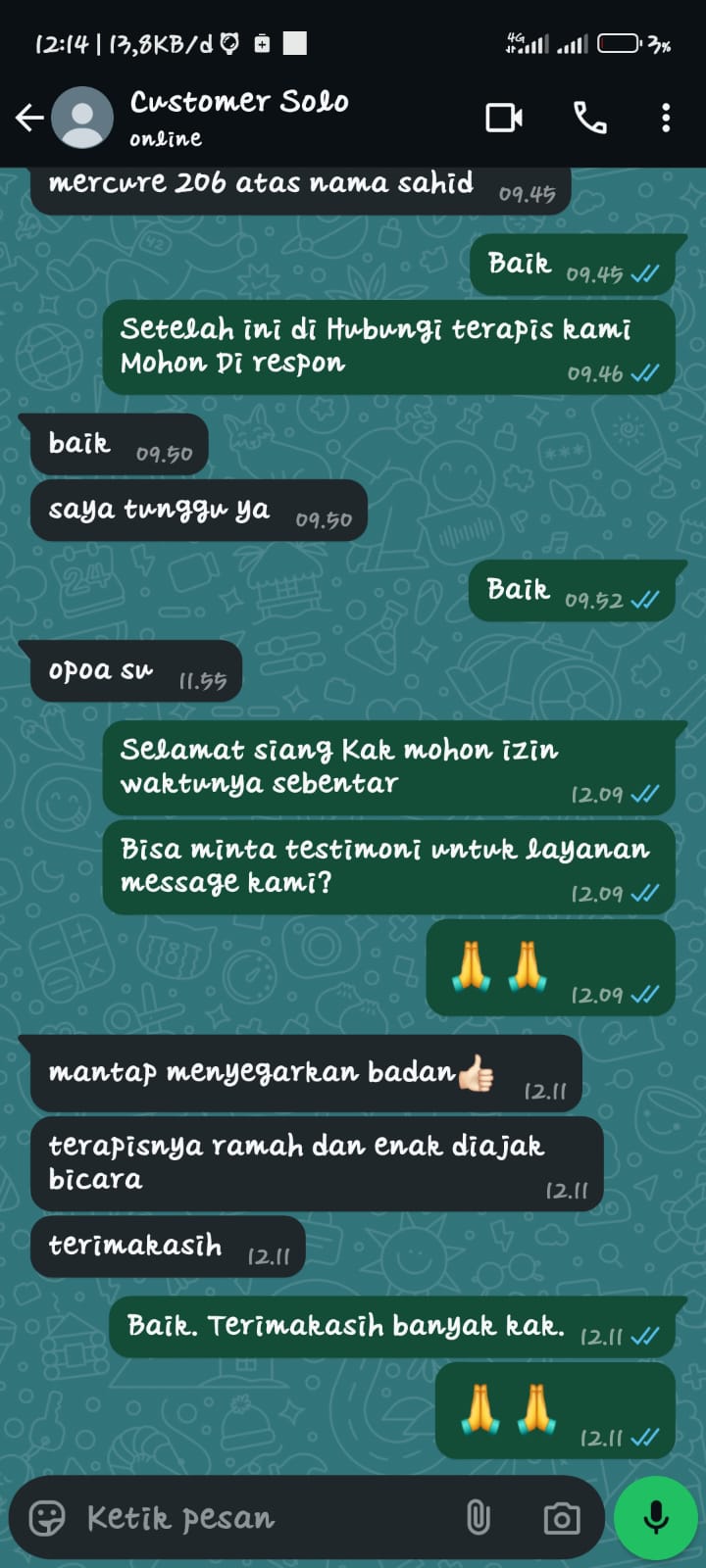Screen dimensions: 706x1568
Task: Focus the Ketik pesan message field
Action: (255, 1518)
